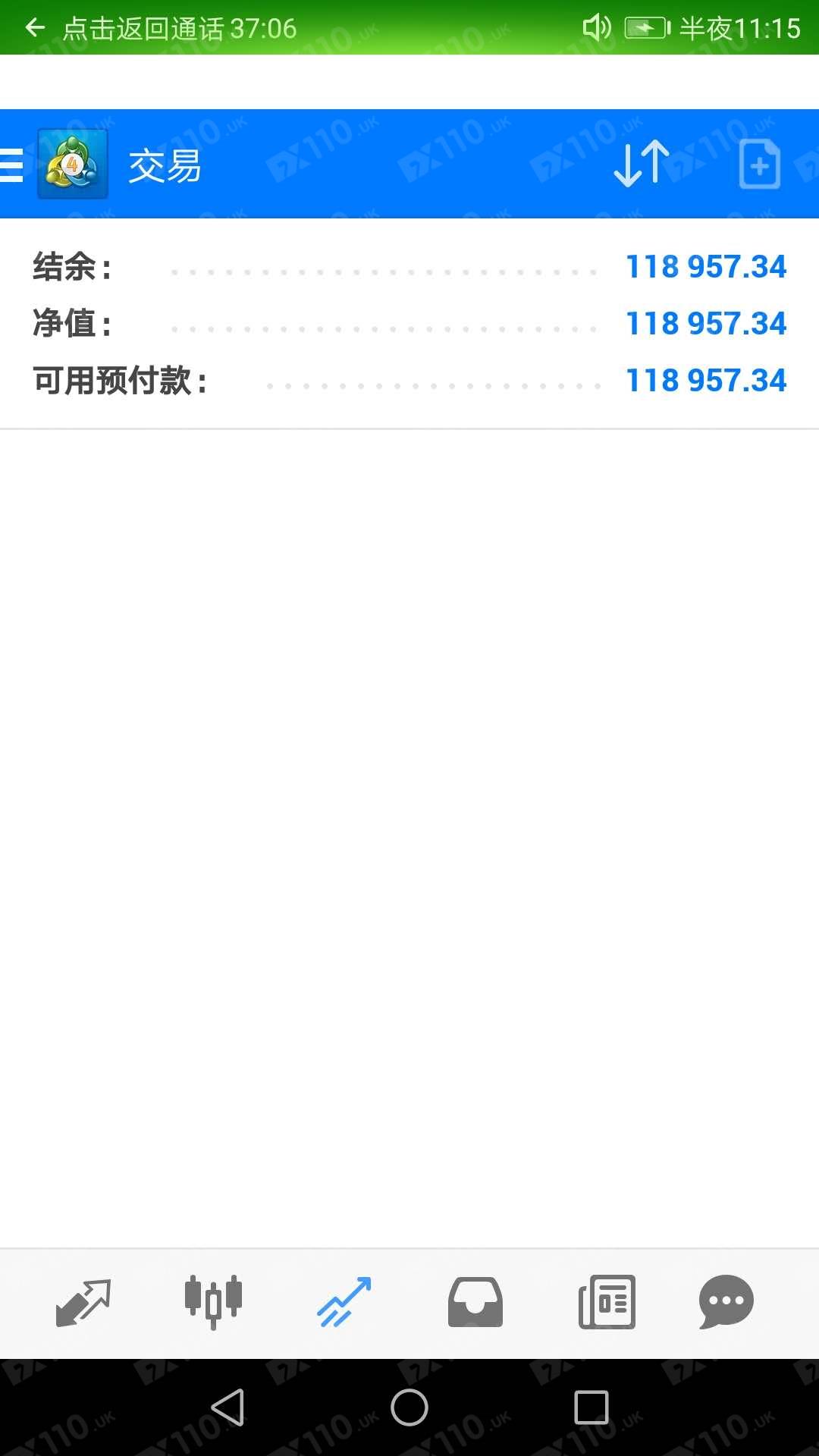Viewport: 819px width, 1456px height.
Task: Go to the News tab
Action: click(607, 1303)
